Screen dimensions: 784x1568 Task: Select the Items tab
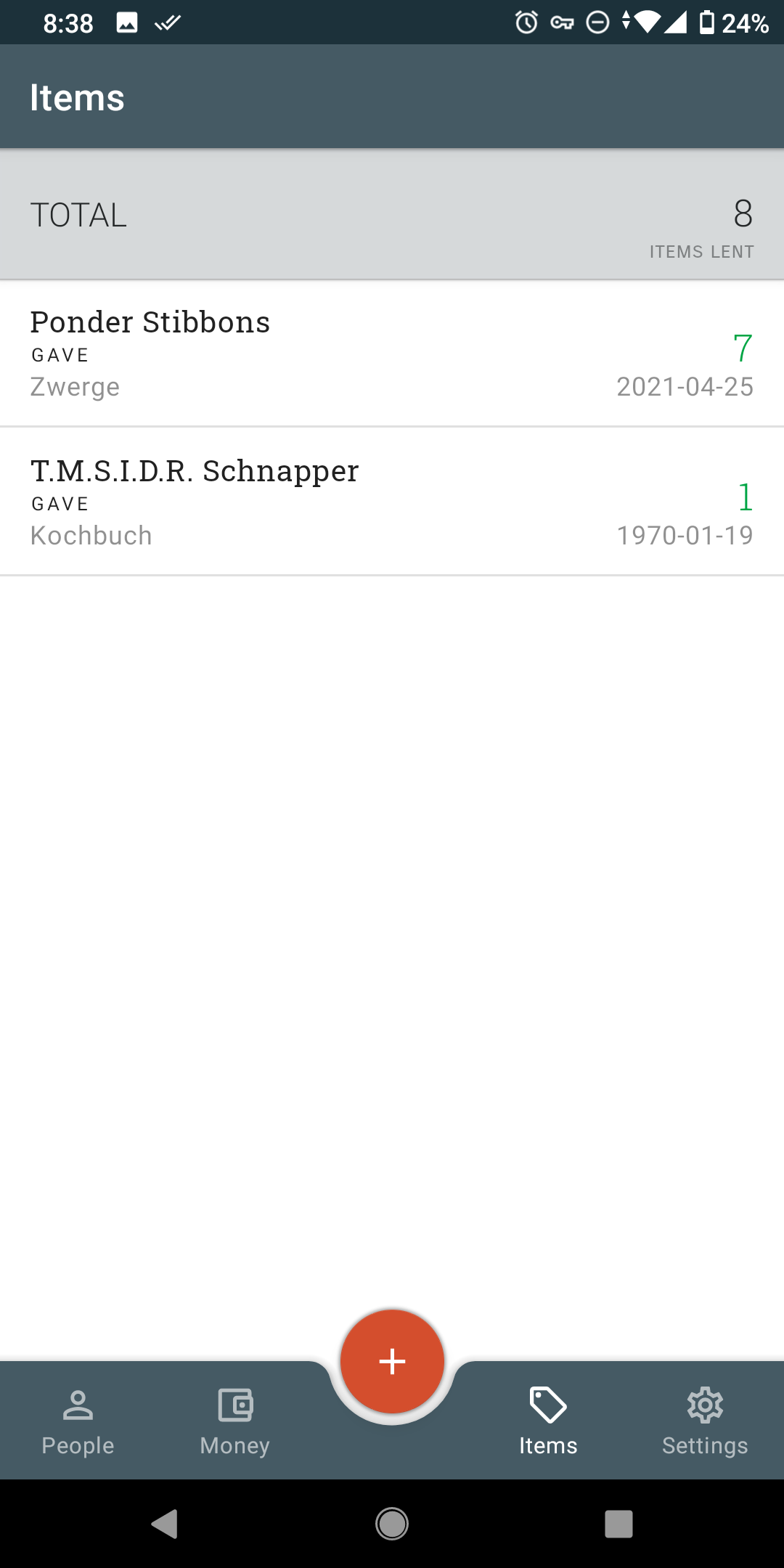click(x=548, y=1423)
